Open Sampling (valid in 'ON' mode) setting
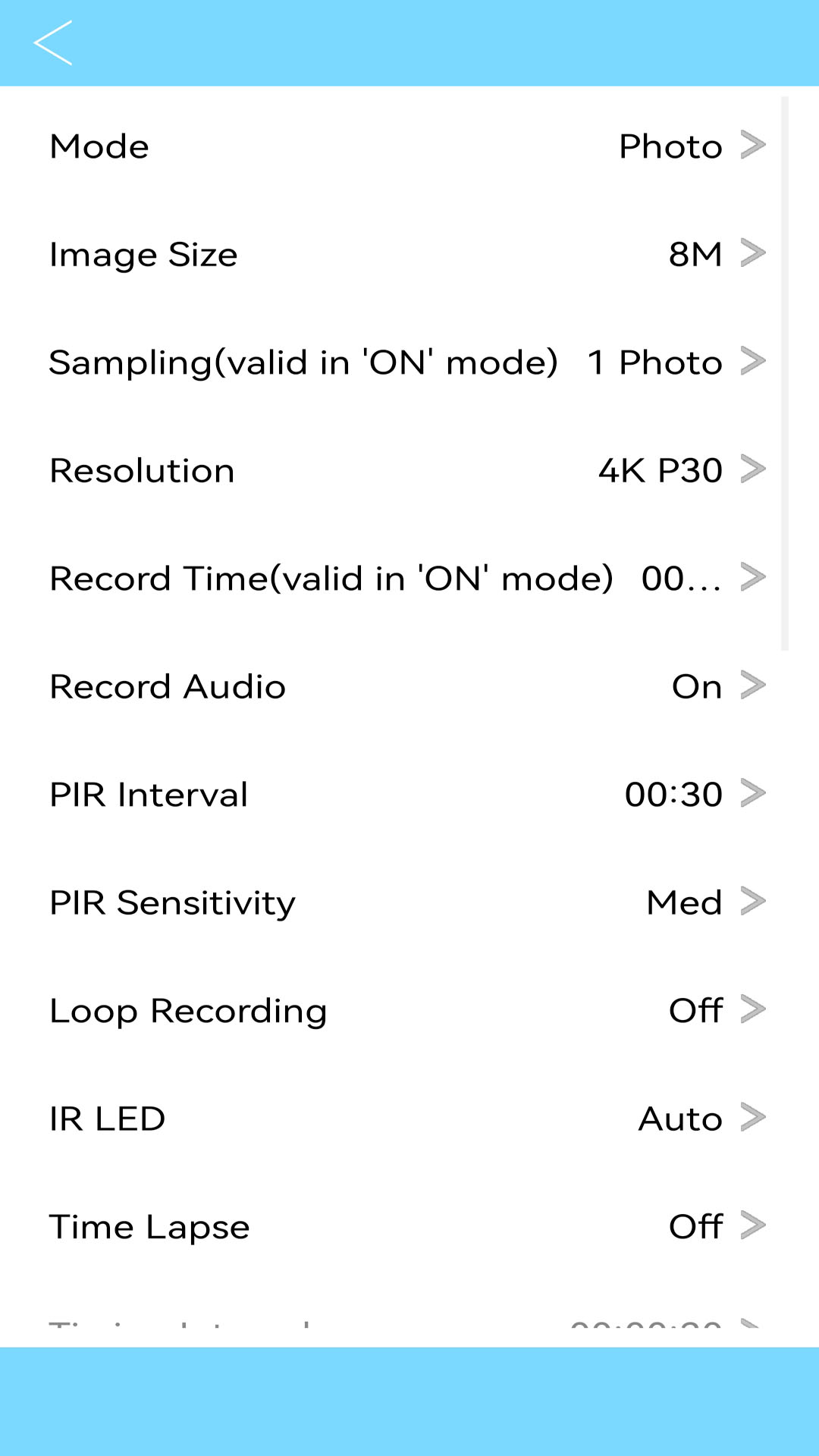Image resolution: width=819 pixels, height=1456 pixels. pos(408,362)
